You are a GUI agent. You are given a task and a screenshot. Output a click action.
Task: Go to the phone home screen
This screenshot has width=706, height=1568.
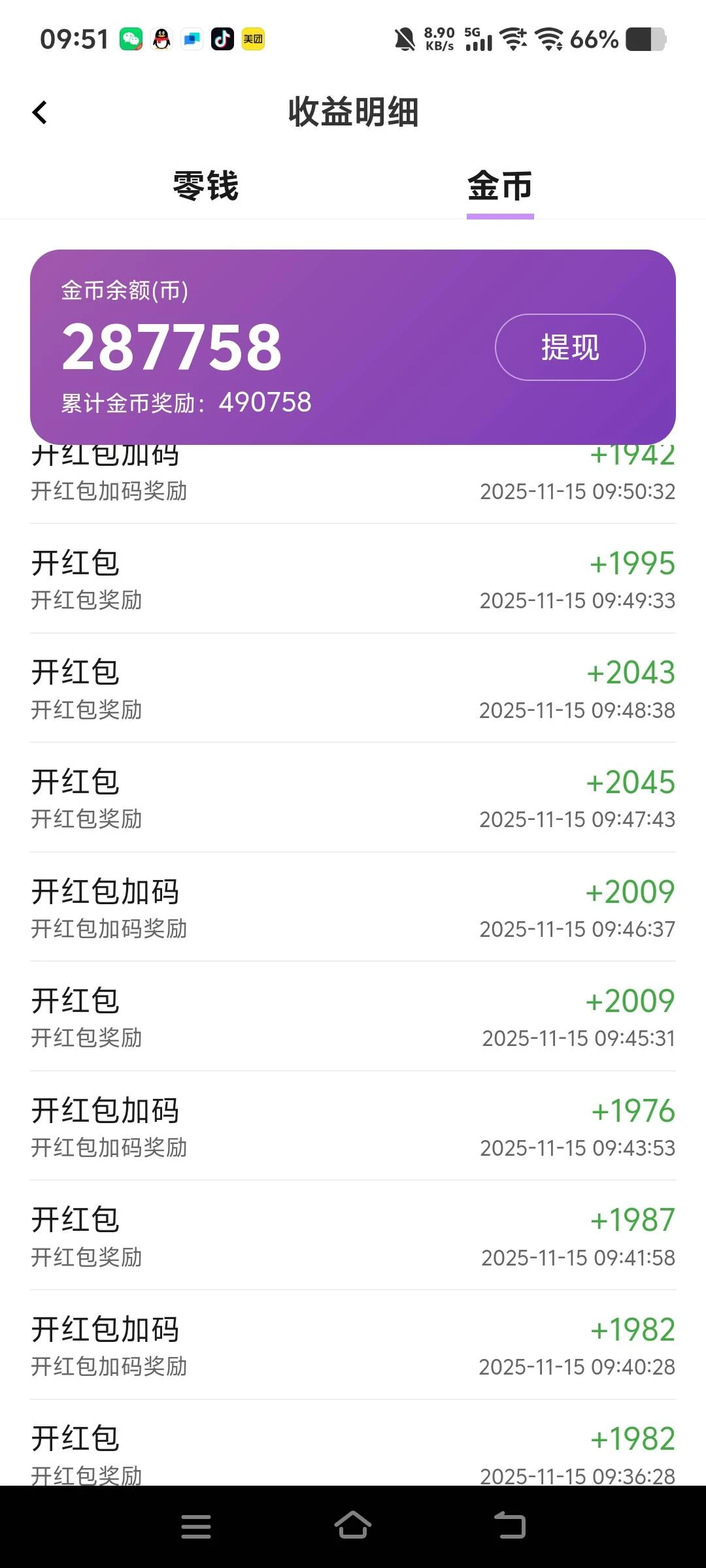[x=353, y=1526]
